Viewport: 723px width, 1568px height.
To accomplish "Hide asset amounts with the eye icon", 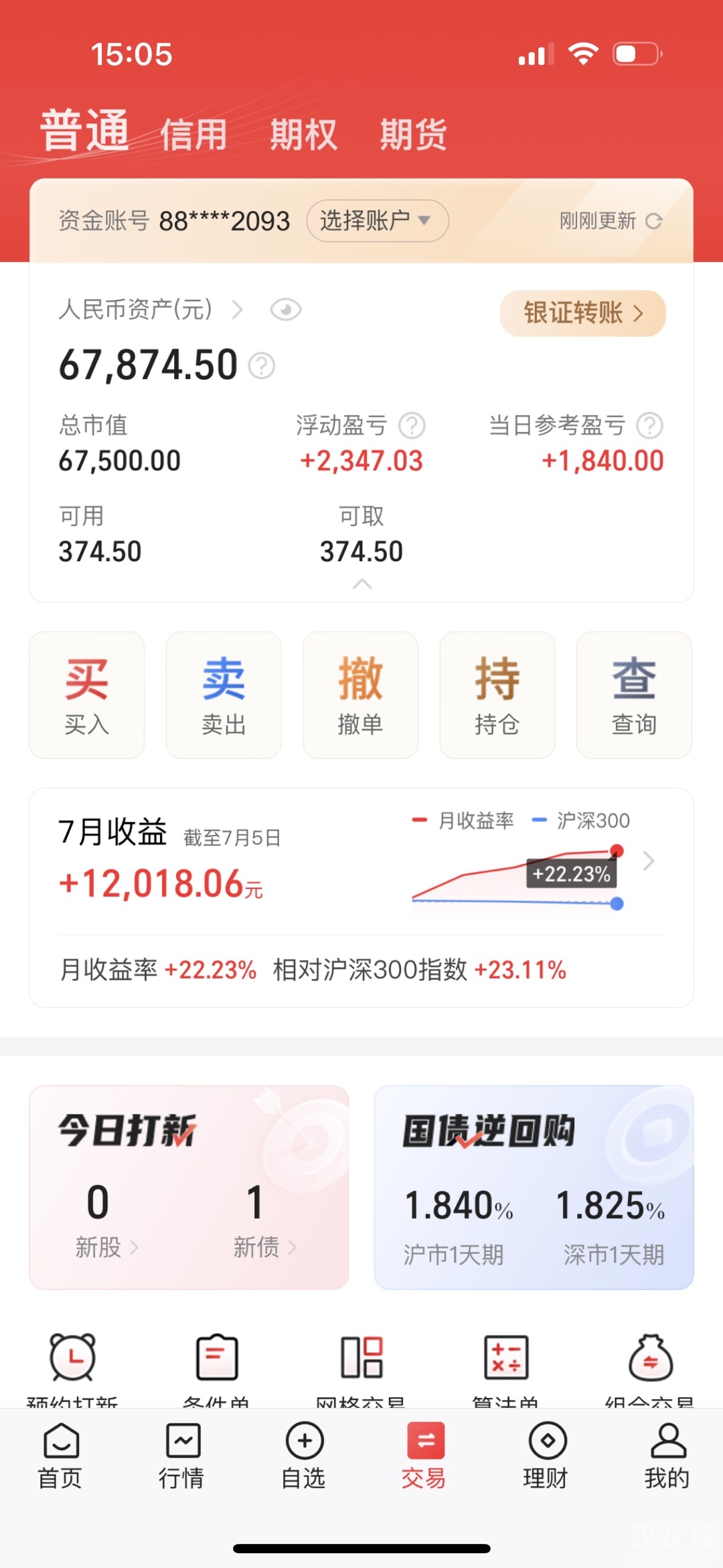I will click(x=285, y=310).
